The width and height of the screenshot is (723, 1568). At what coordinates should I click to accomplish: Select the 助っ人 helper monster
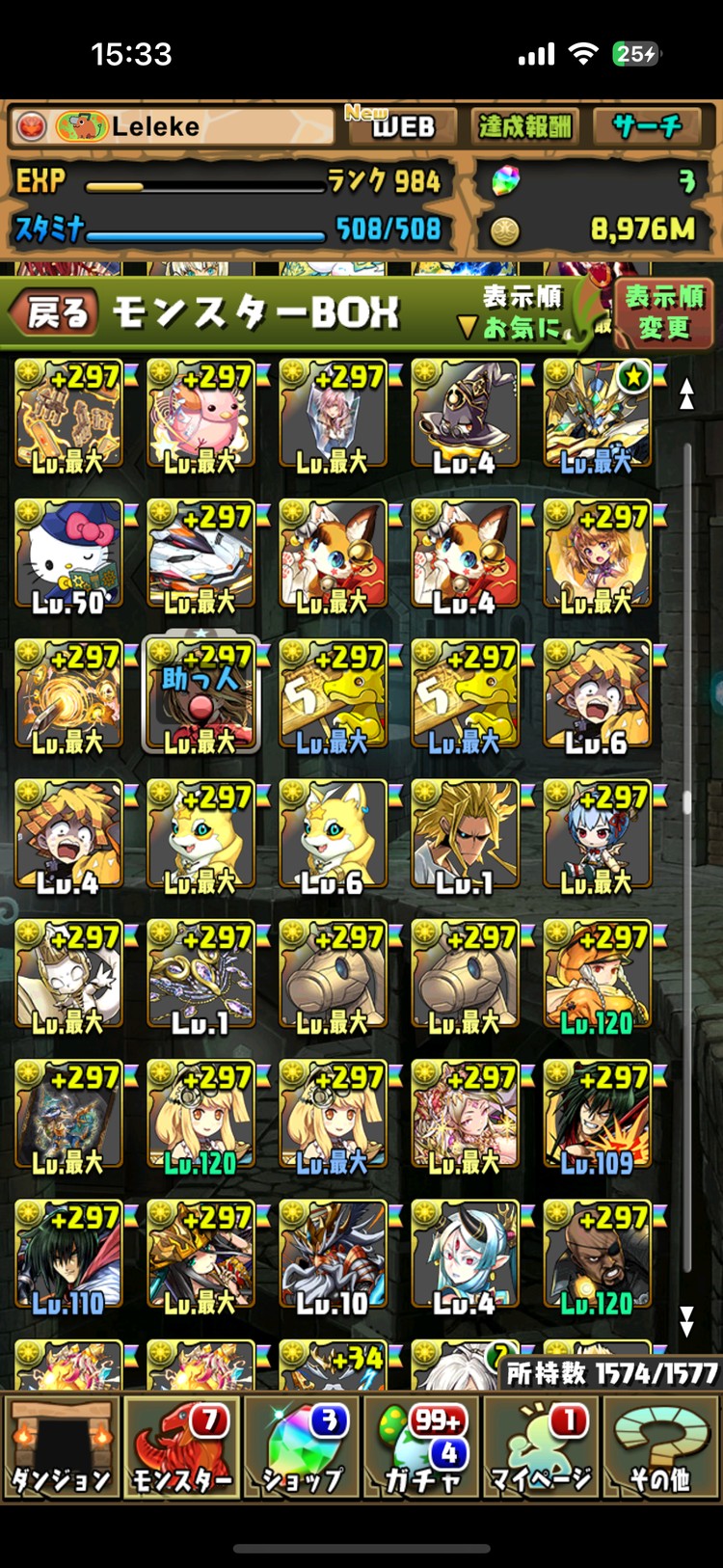(x=201, y=696)
